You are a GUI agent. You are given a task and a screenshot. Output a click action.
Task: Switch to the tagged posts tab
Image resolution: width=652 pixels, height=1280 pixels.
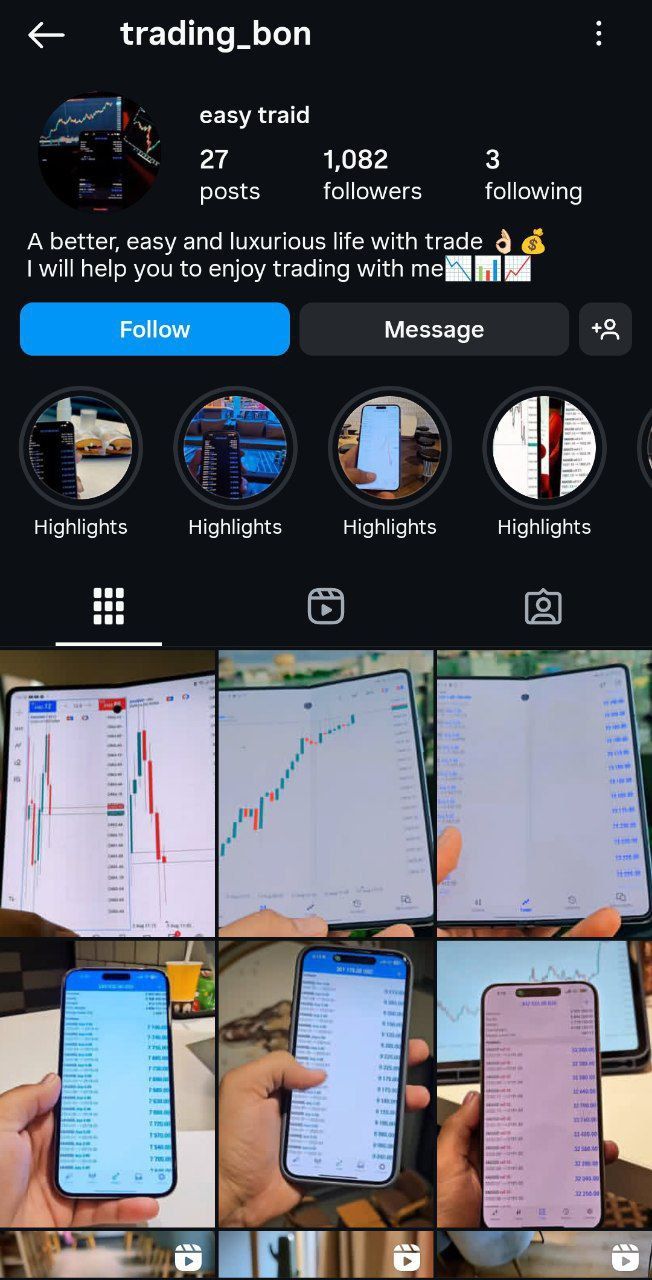543,606
